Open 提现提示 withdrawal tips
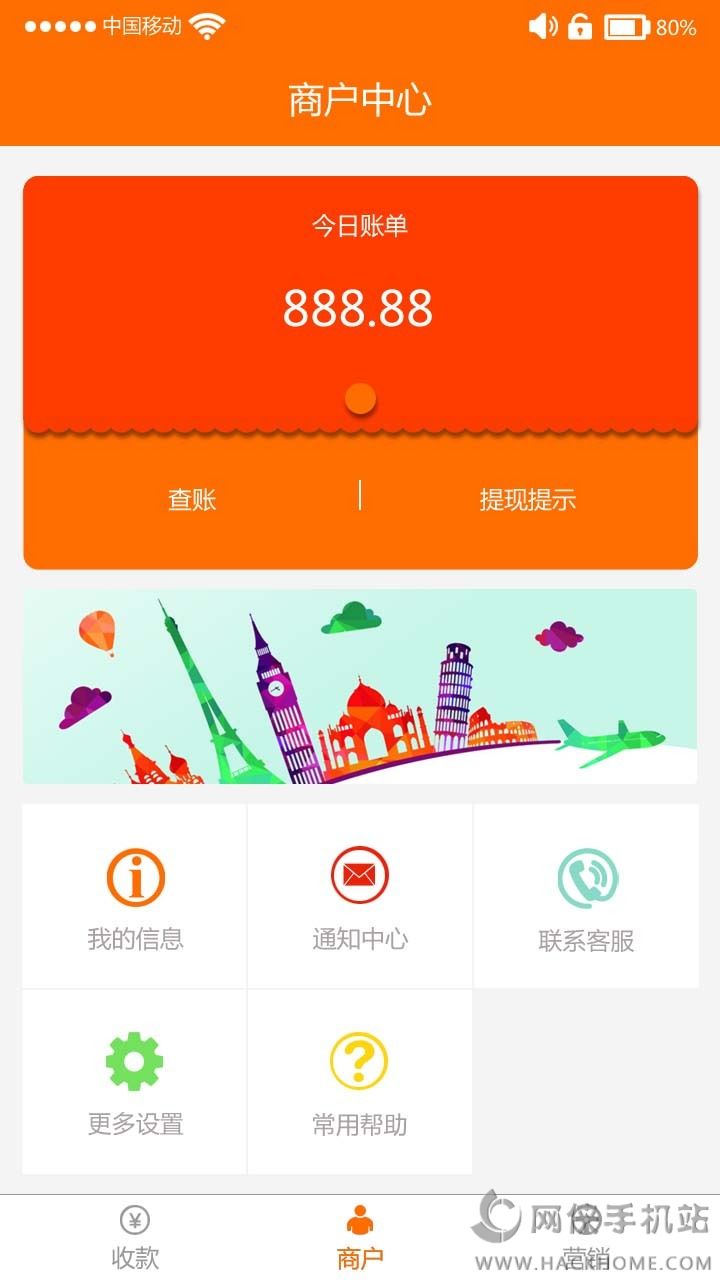720x1280 pixels. click(528, 499)
